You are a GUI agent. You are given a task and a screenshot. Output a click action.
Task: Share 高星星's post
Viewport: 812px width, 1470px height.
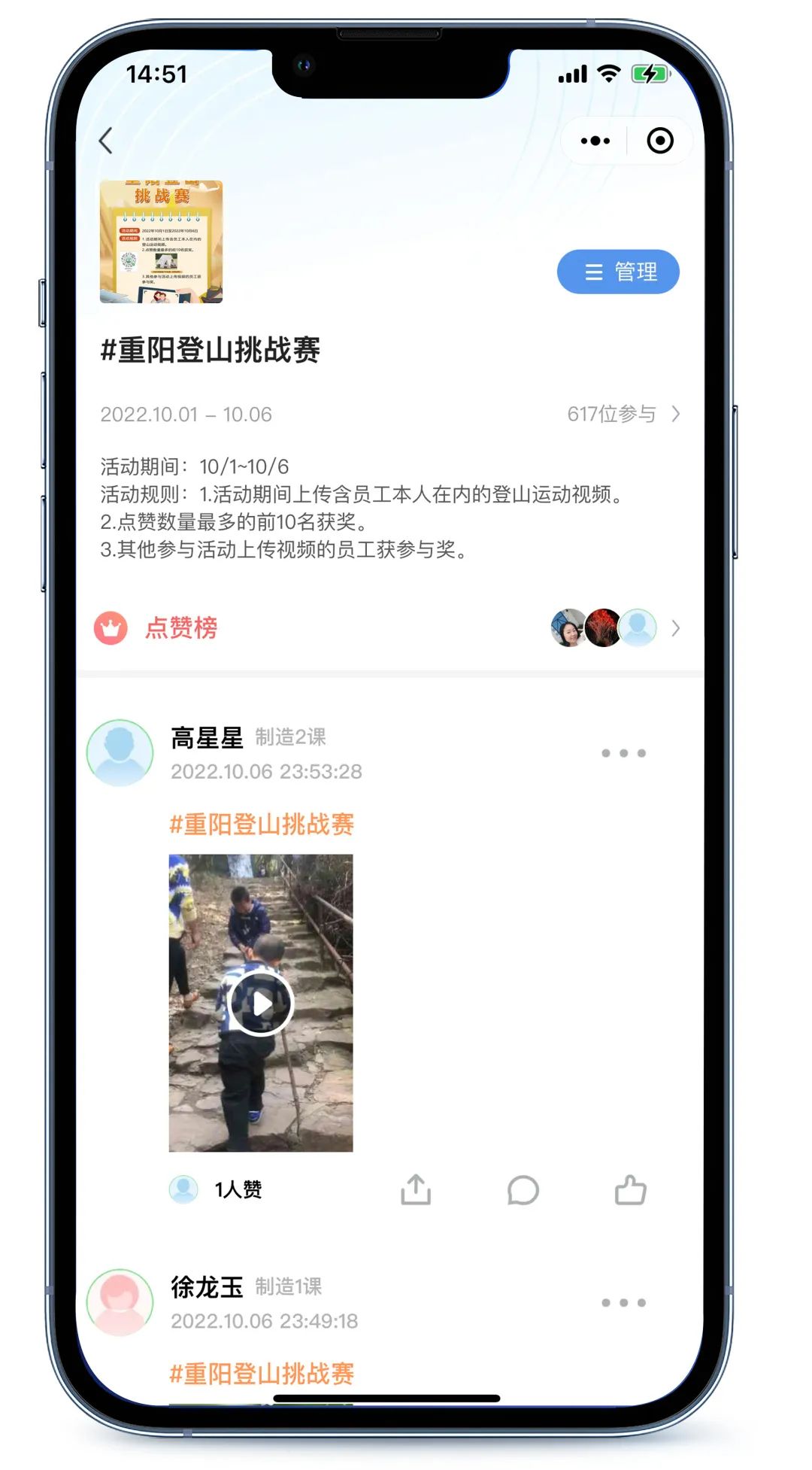coord(416,1190)
